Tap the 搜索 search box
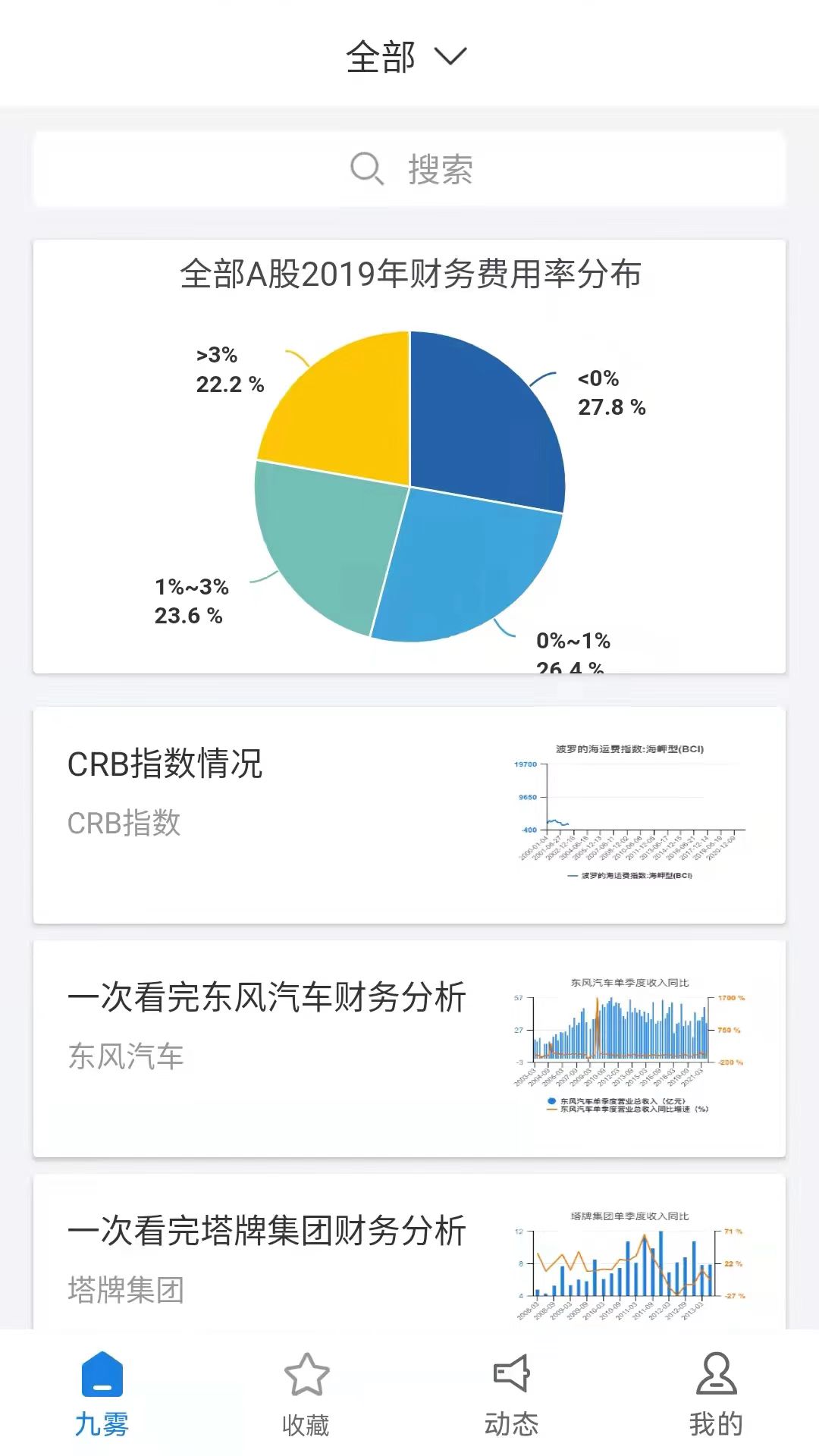 (x=409, y=169)
